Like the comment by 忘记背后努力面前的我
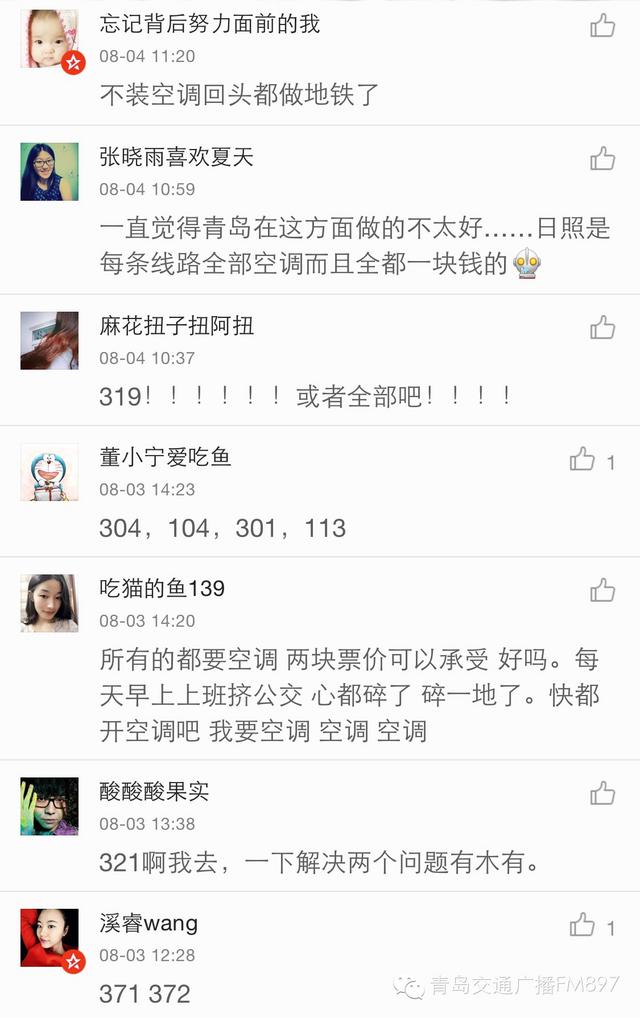 [x=602, y=26]
